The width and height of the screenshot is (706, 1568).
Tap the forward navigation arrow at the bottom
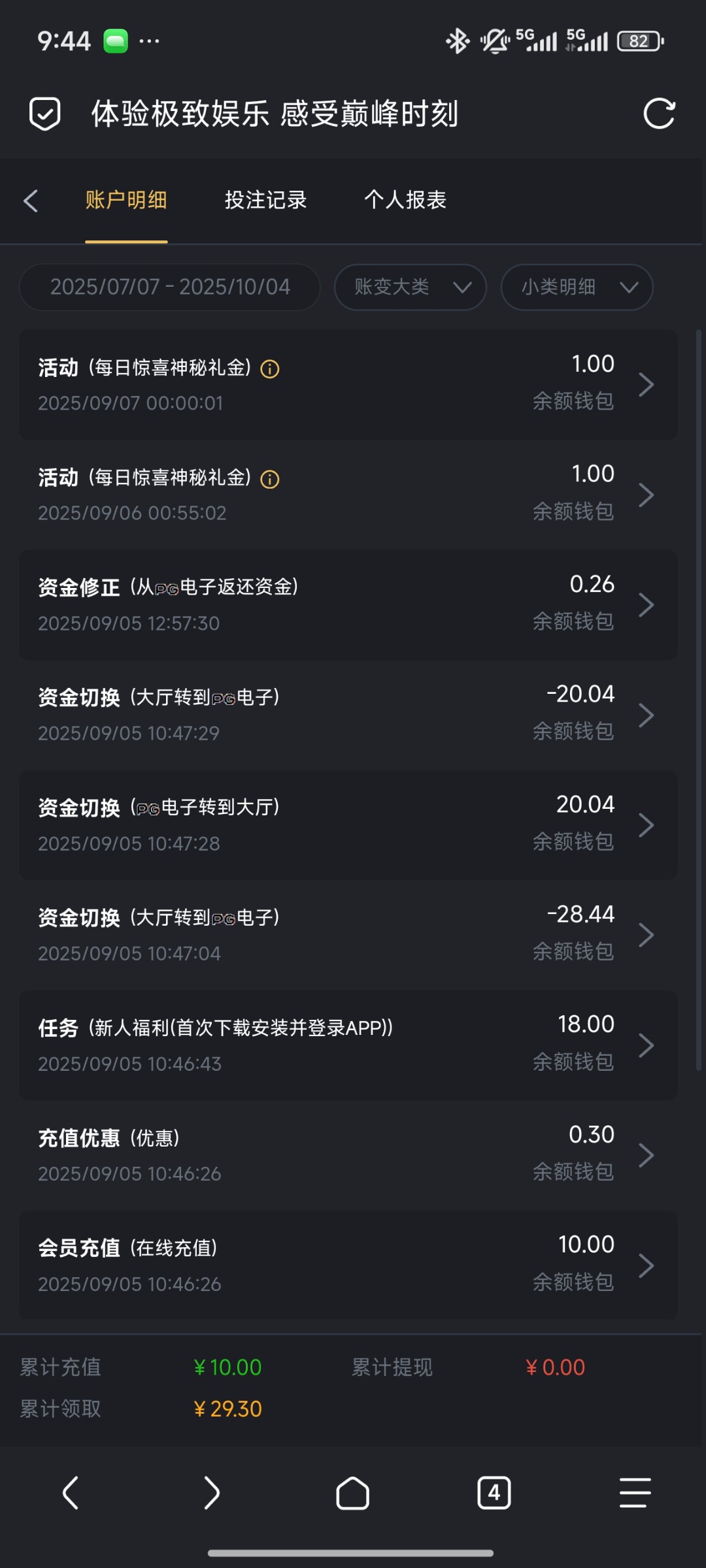211,1494
